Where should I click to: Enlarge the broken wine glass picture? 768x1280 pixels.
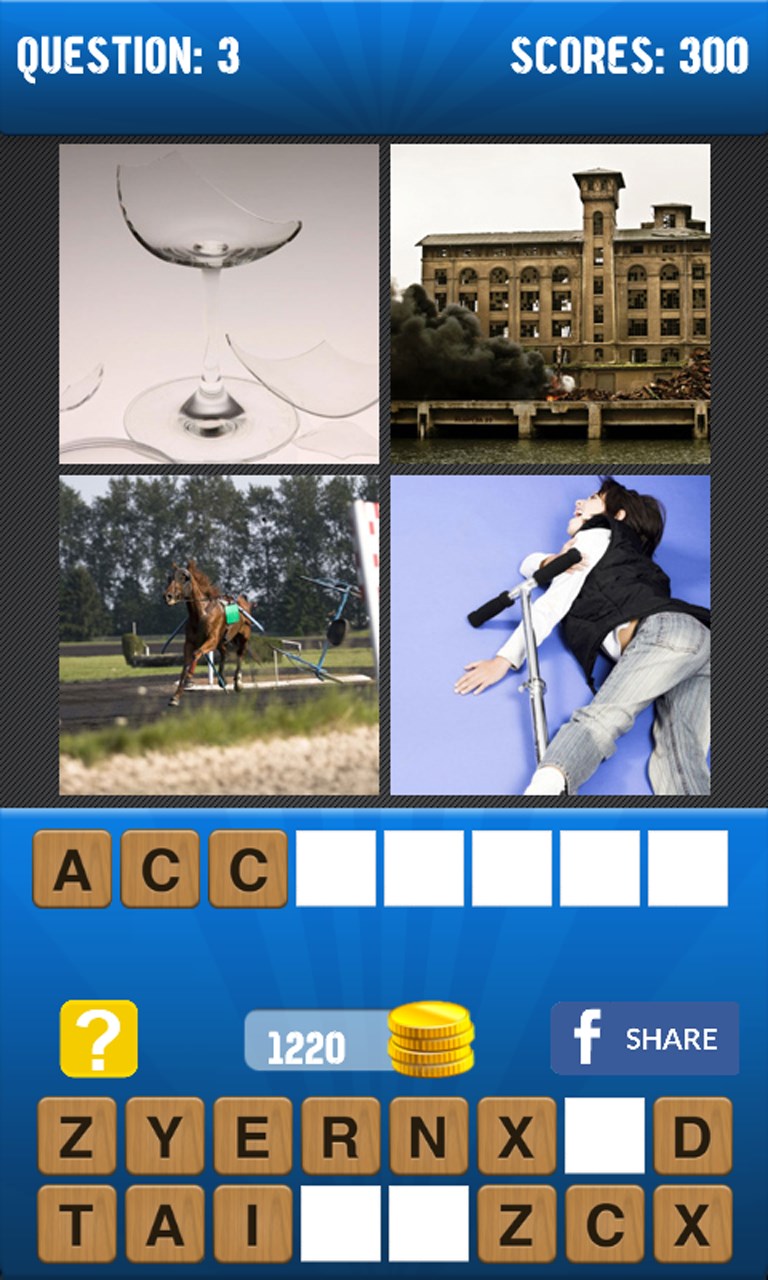click(x=219, y=304)
